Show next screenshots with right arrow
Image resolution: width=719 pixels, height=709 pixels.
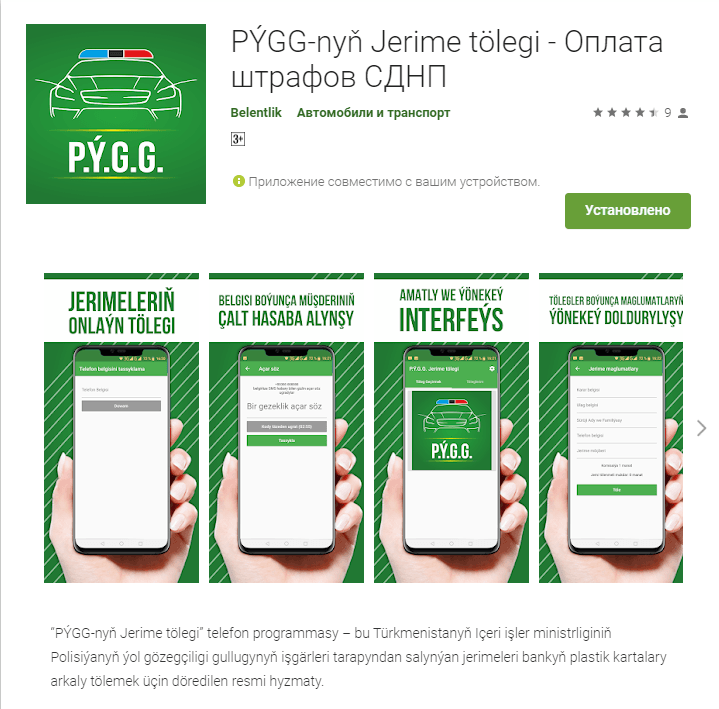pyautogui.click(x=701, y=428)
